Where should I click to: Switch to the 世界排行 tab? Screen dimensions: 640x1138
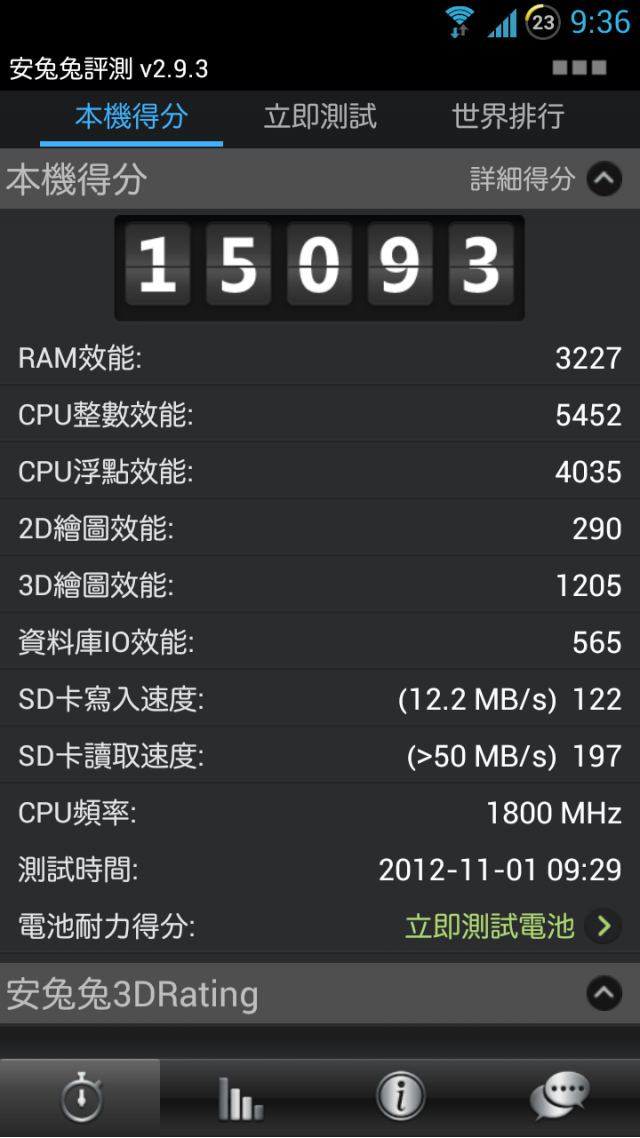[508, 117]
